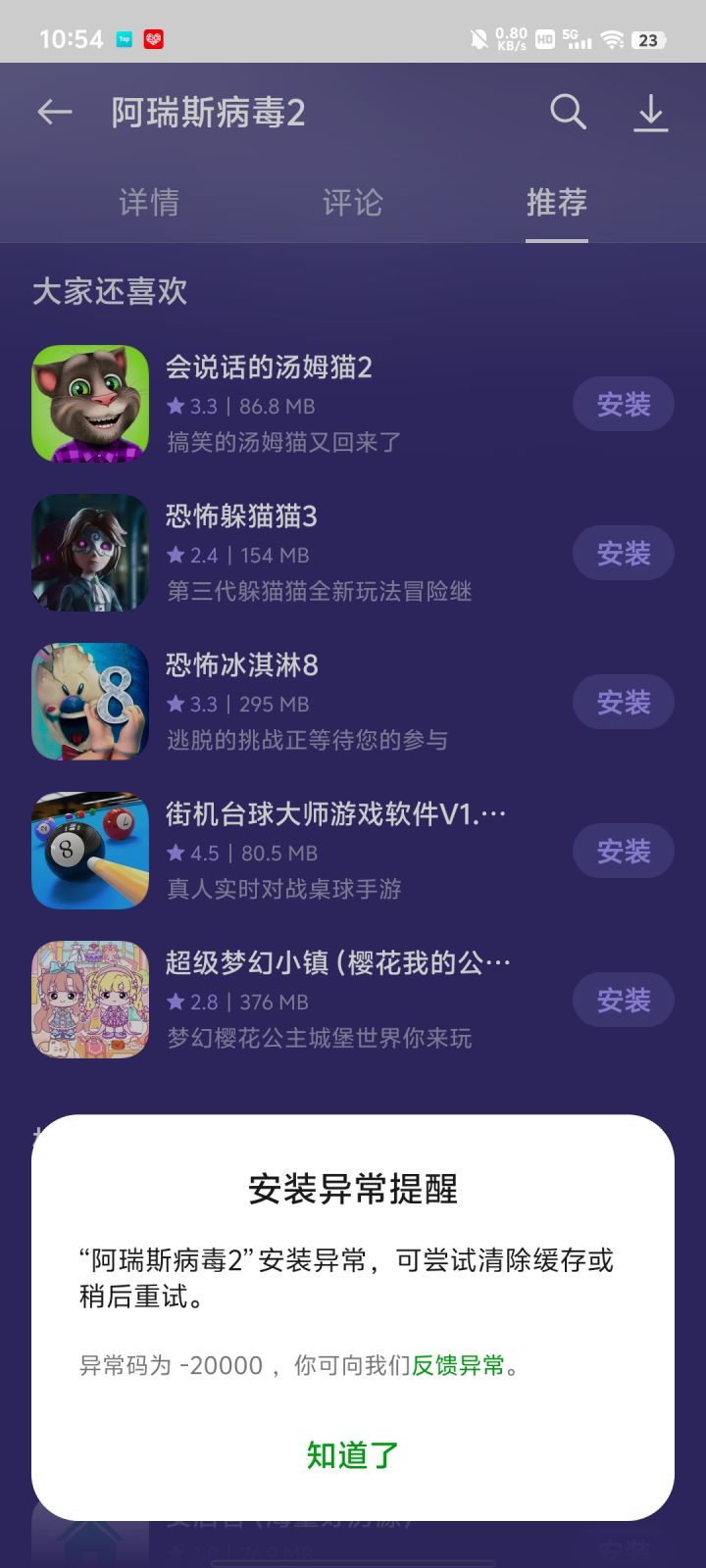Go back using the top arrow
This screenshot has width=706, height=1568.
point(55,113)
